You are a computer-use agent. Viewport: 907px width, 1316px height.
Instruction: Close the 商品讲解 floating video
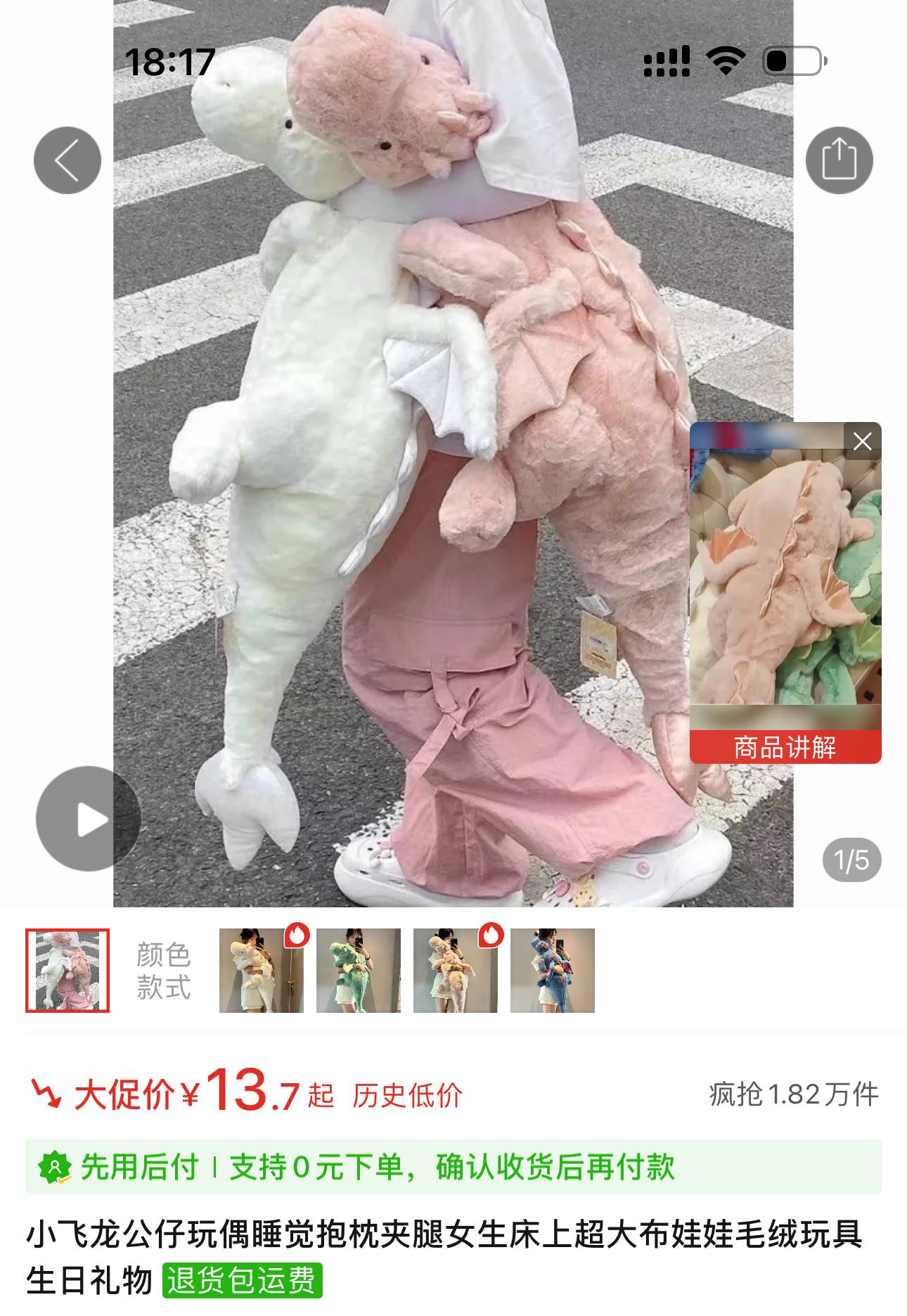point(862,441)
